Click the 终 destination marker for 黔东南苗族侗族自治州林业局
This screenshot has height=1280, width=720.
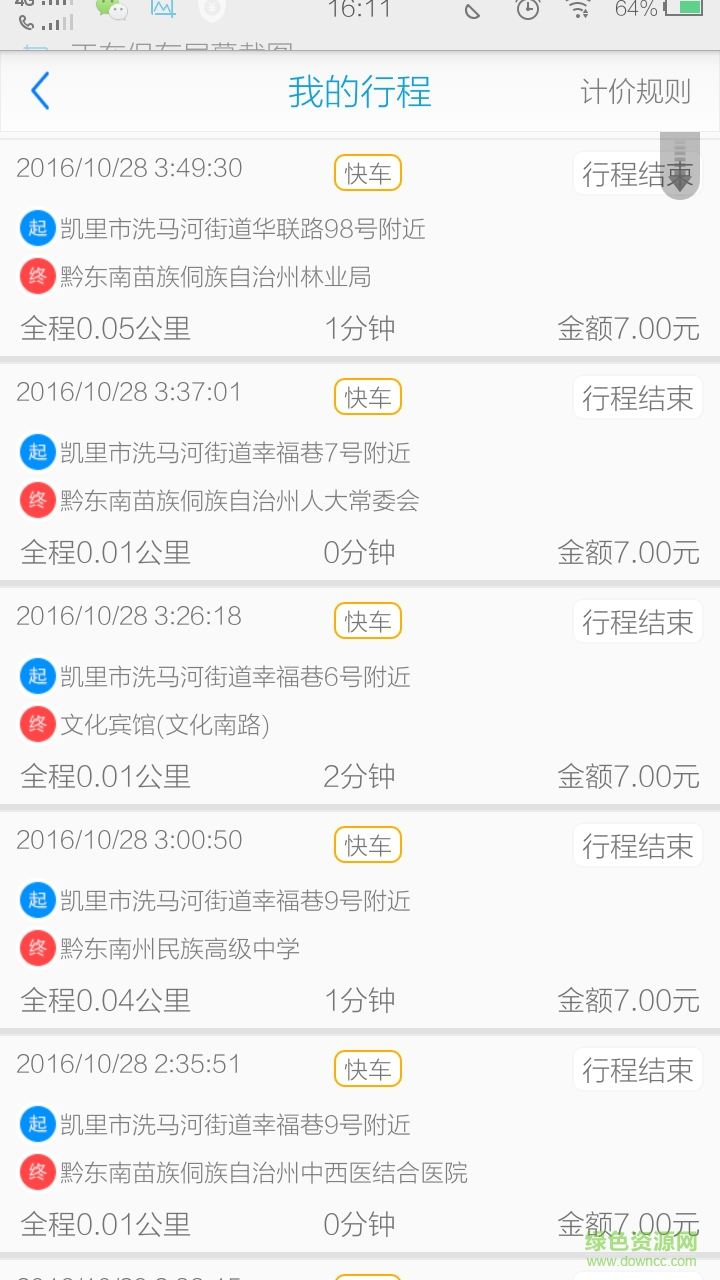pos(37,276)
